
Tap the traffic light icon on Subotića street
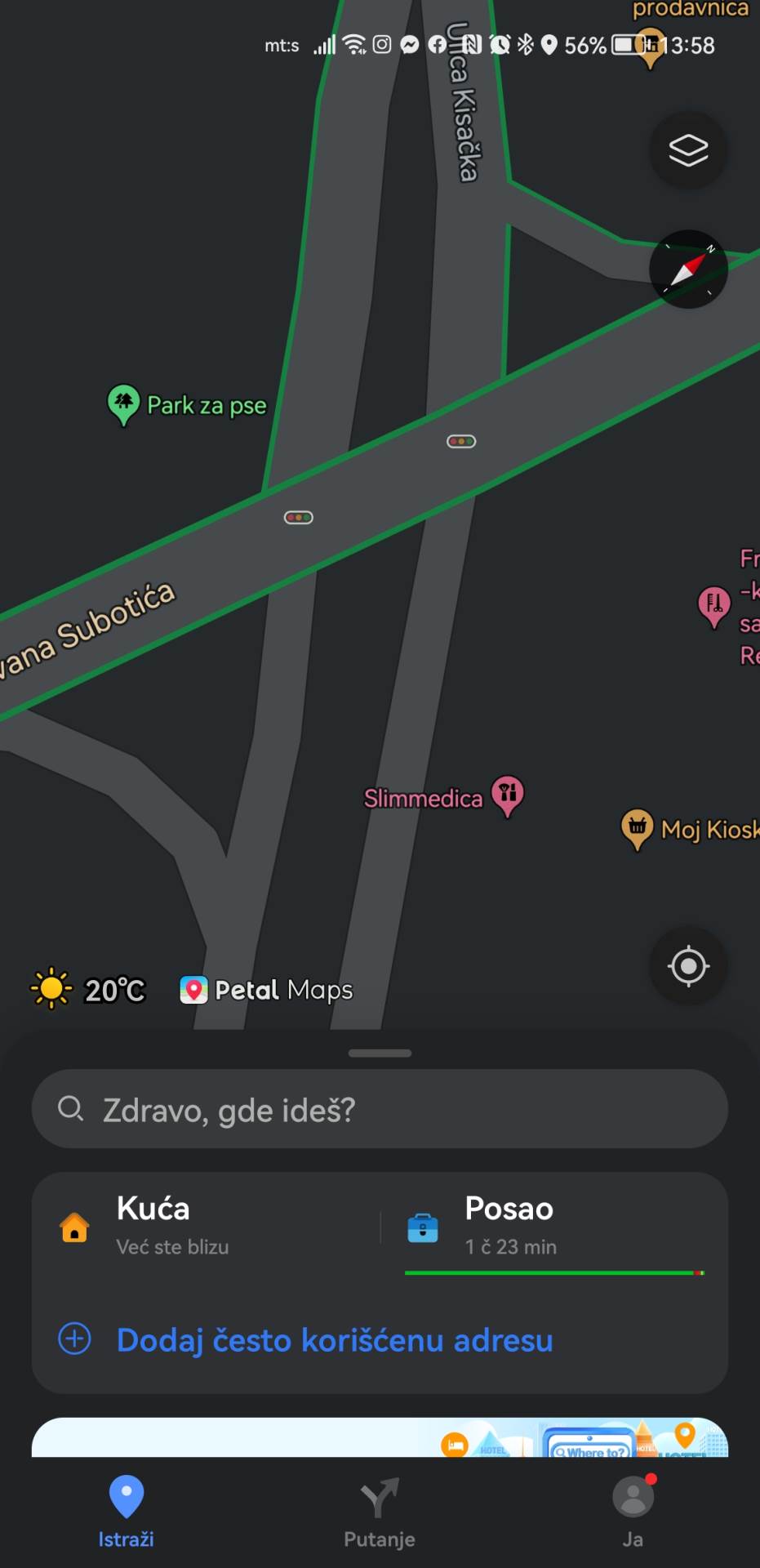[297, 517]
